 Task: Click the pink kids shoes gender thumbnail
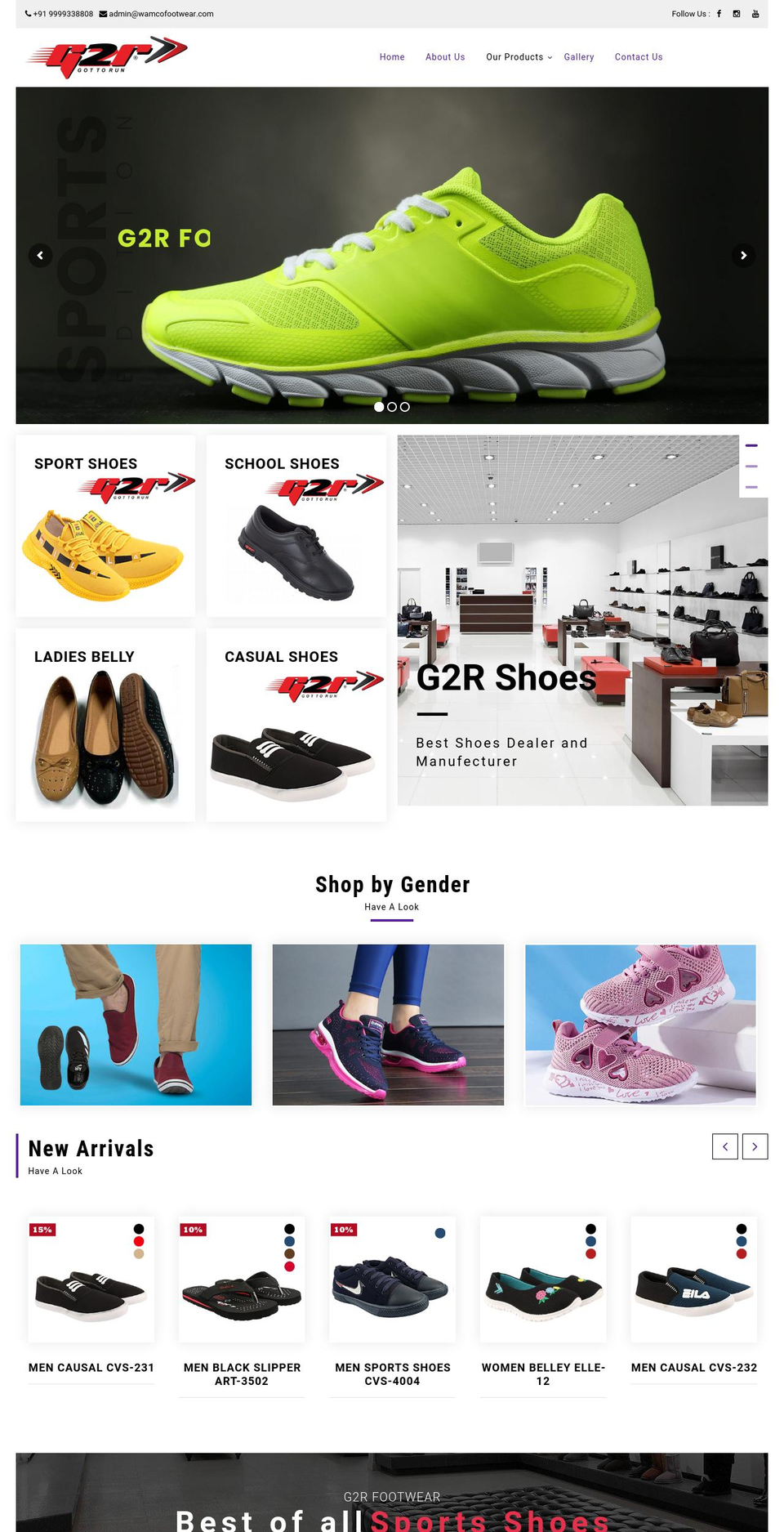[640, 1024]
